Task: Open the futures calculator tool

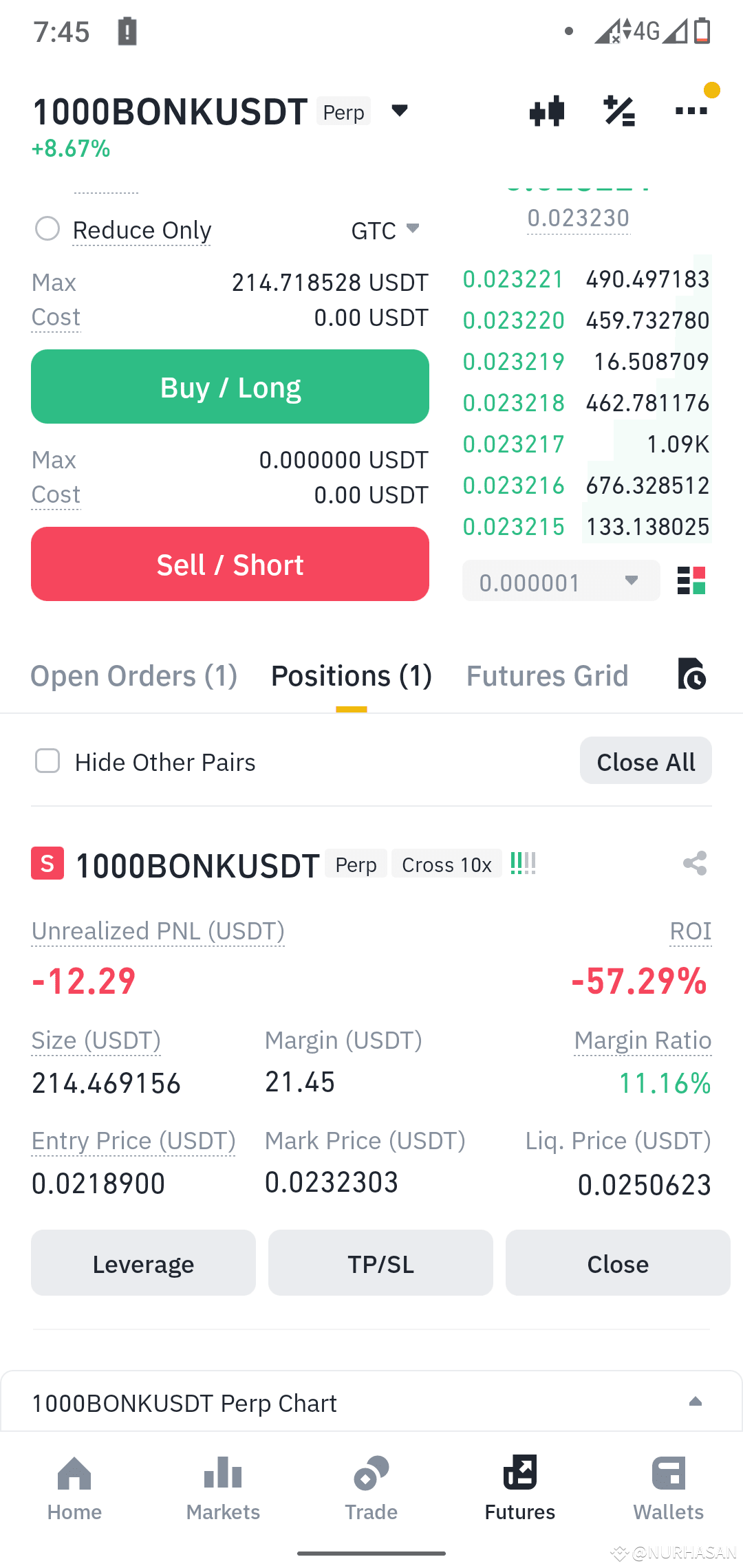Action: [618, 111]
